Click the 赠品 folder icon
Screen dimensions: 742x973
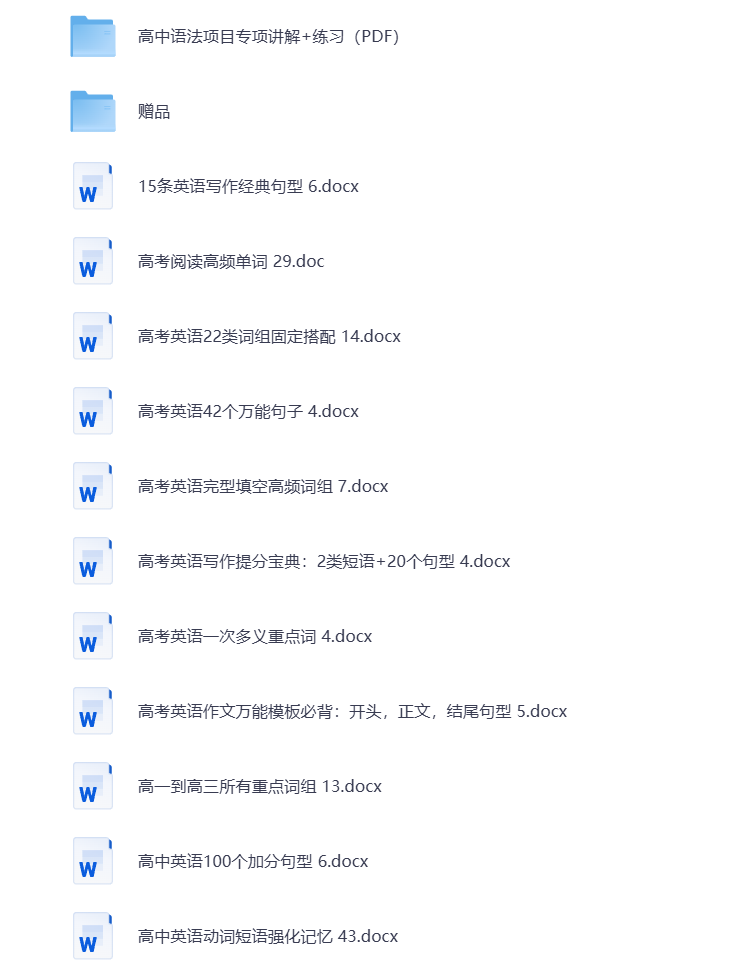click(92, 111)
